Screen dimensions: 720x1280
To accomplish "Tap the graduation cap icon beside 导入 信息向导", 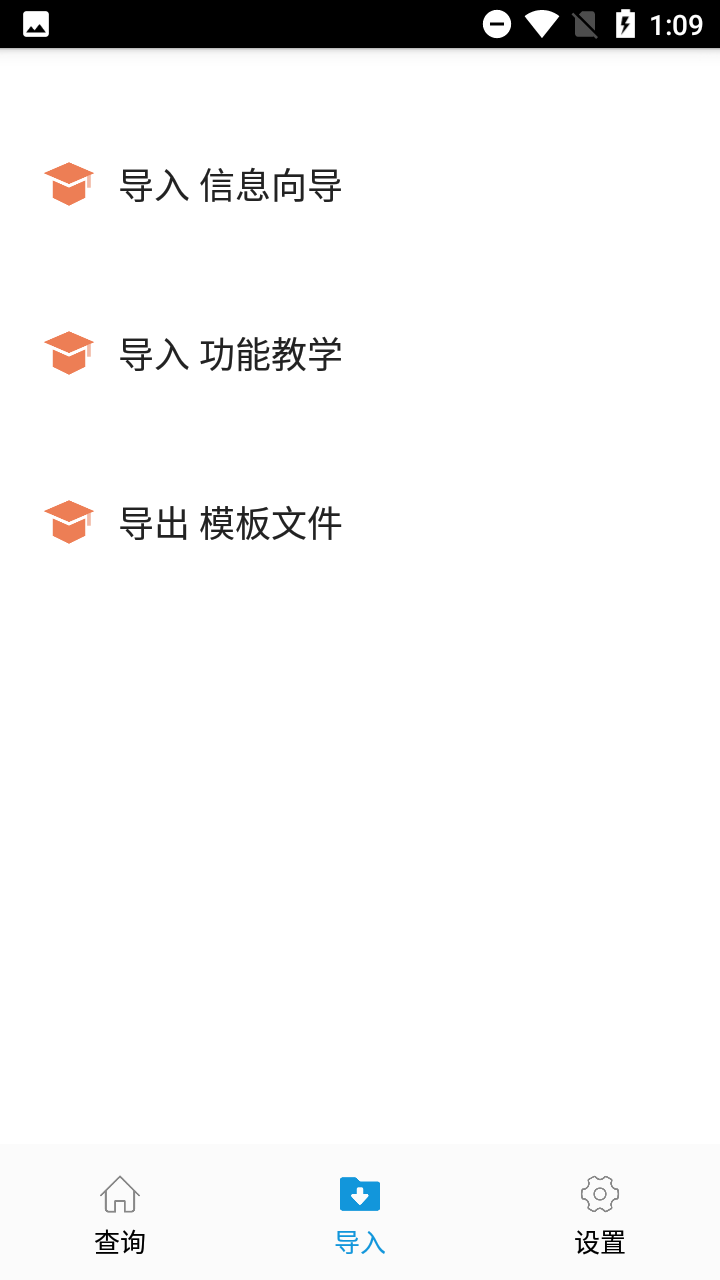I will pyautogui.click(x=67, y=184).
